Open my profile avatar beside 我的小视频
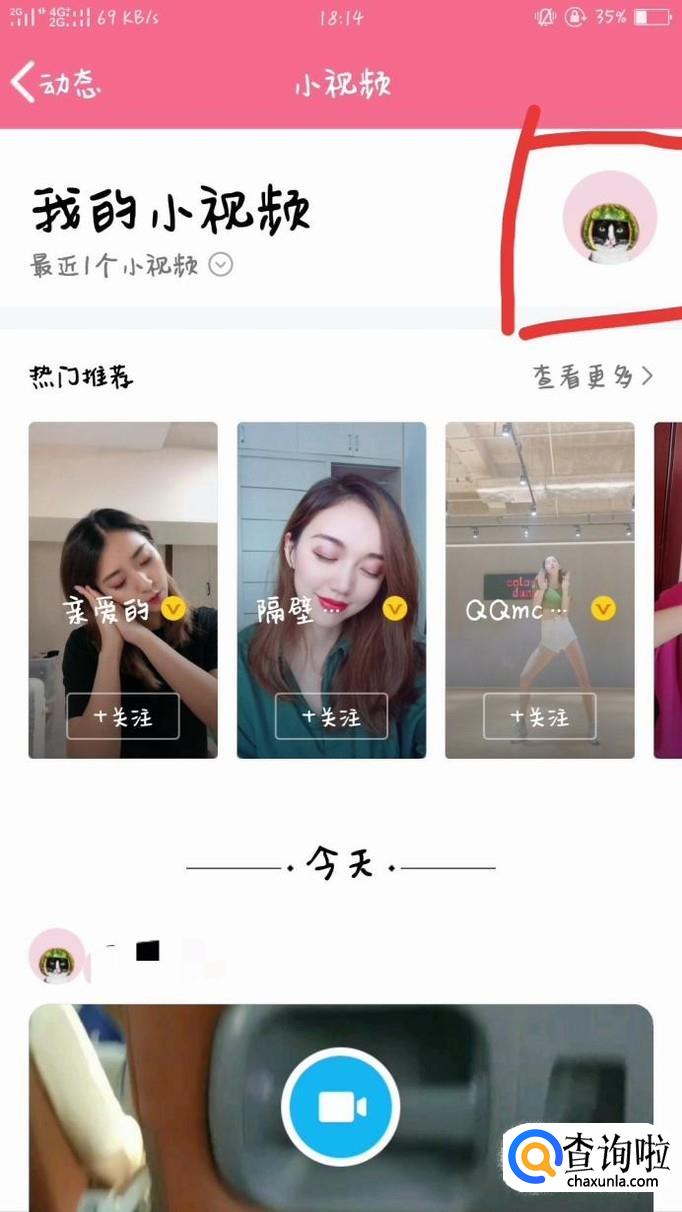The height and width of the screenshot is (1212, 682). 609,217
